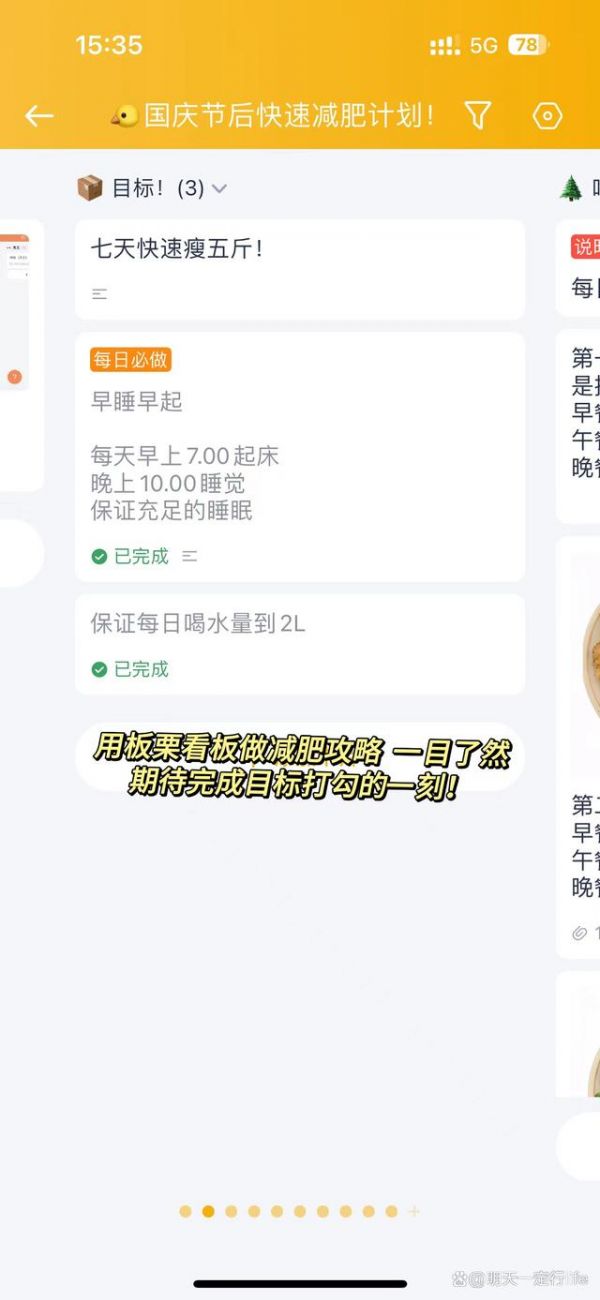
Task: Open the board settings hexagon icon
Action: (547, 116)
